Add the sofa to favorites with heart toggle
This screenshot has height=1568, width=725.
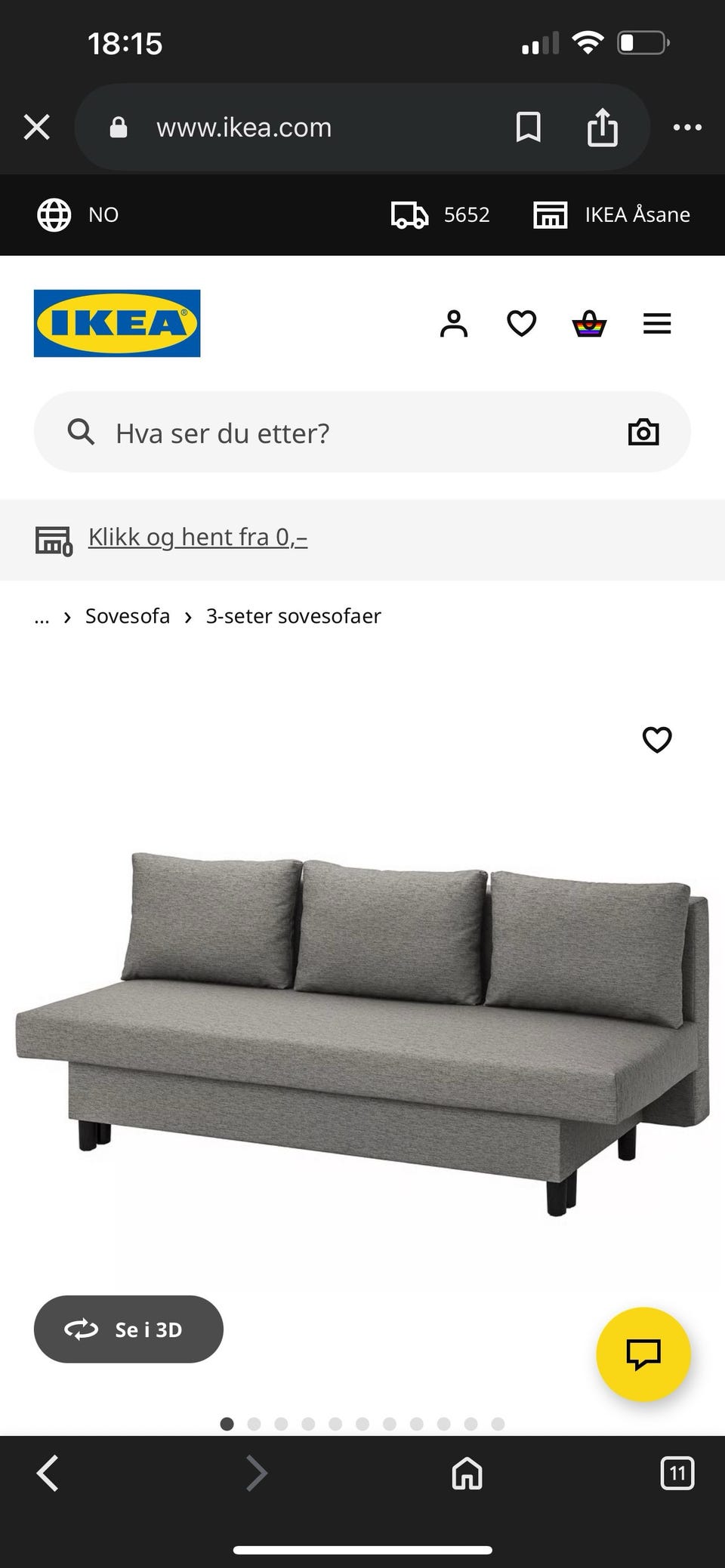click(656, 741)
